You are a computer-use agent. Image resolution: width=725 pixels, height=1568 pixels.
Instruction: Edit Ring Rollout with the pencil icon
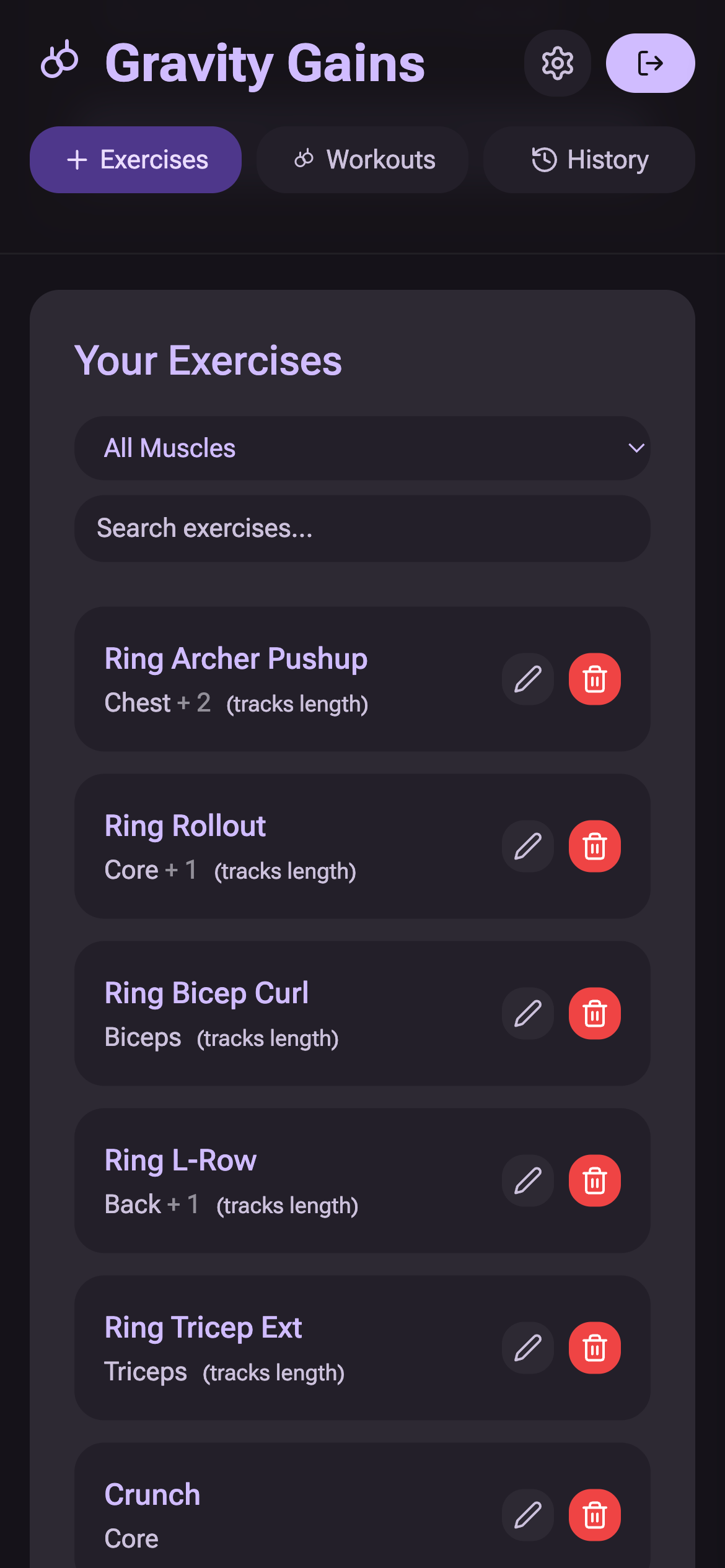pyautogui.click(x=527, y=847)
